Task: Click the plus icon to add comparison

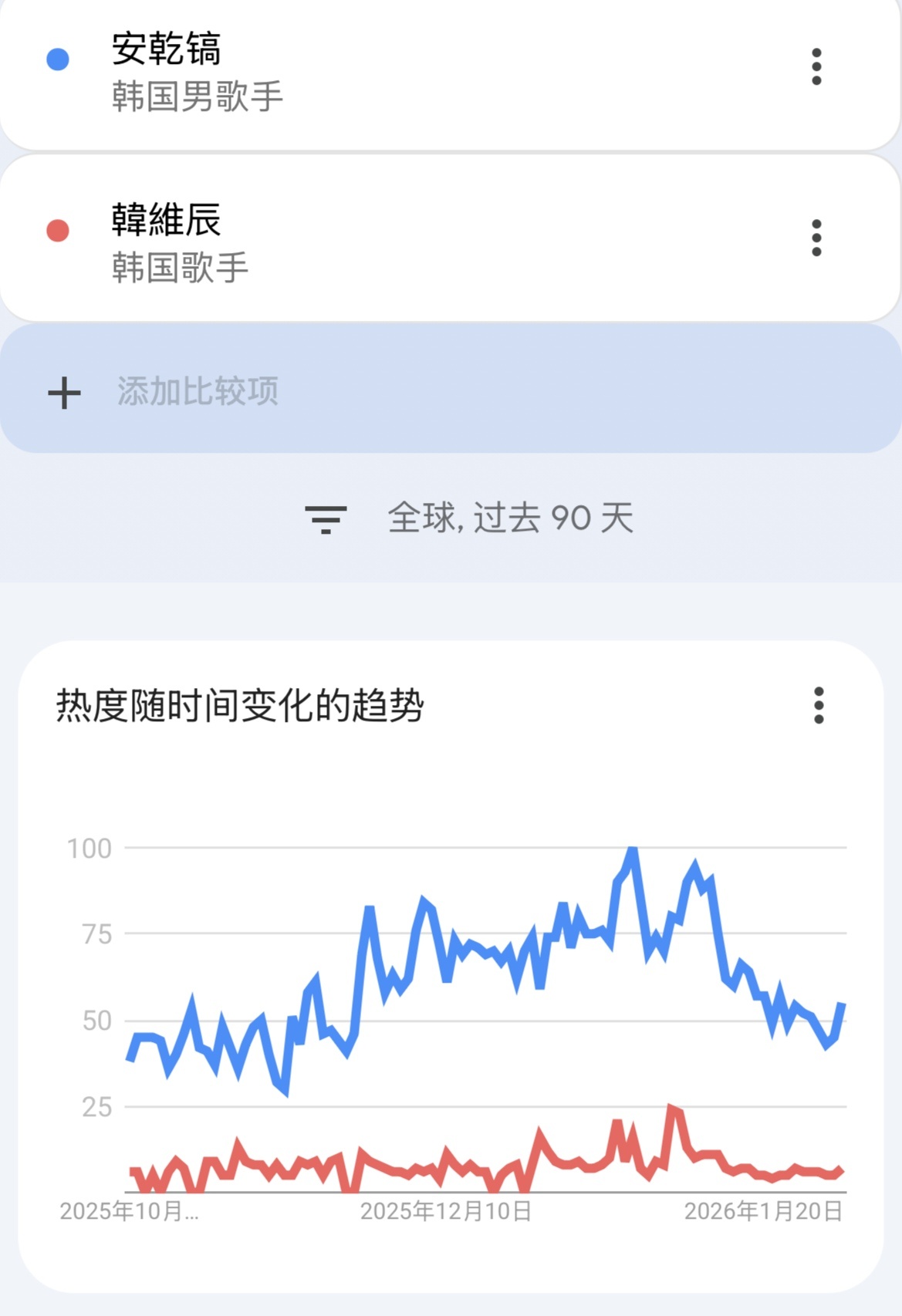Action: tap(63, 392)
